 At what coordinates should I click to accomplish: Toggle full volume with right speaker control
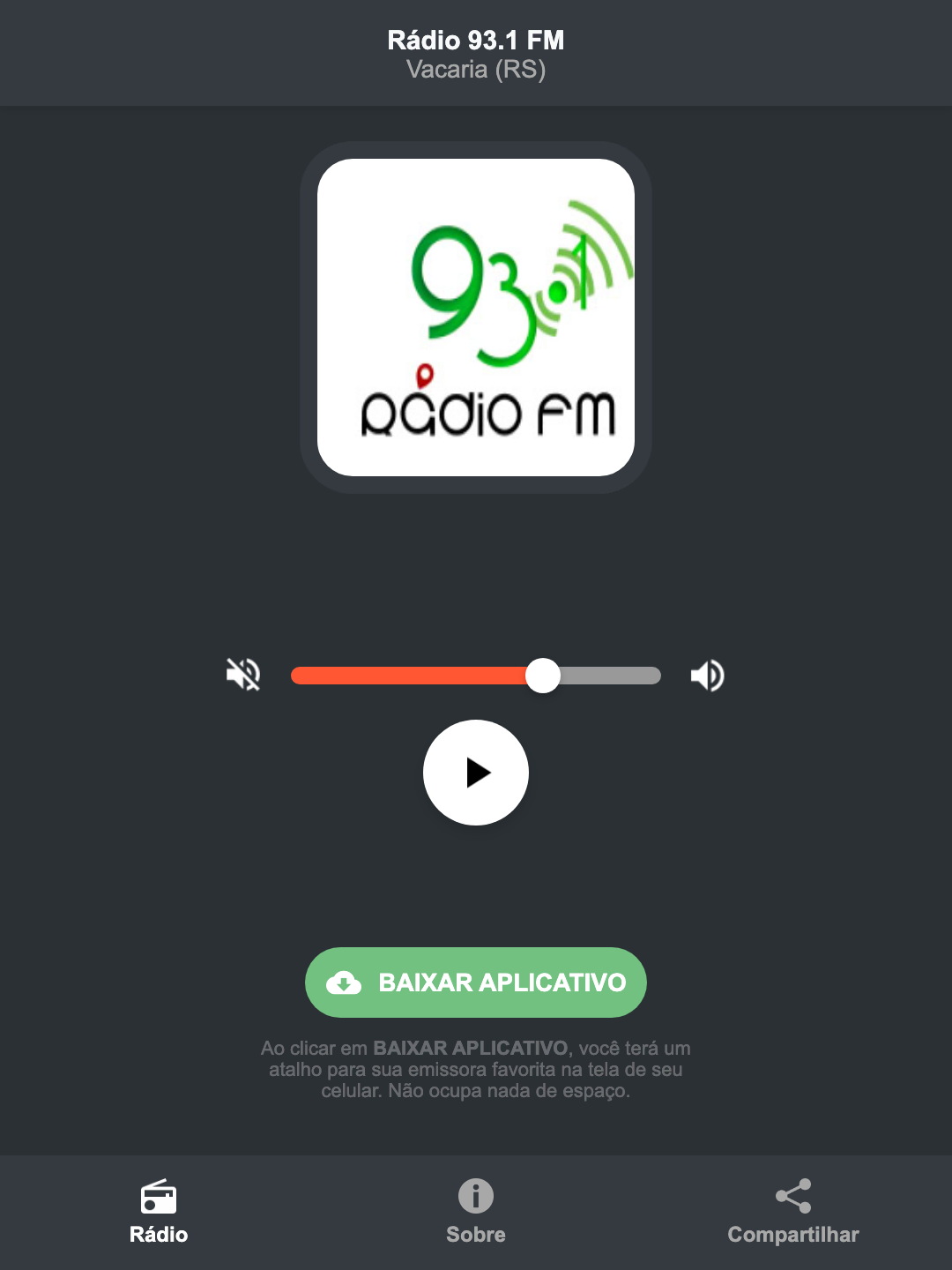point(707,675)
